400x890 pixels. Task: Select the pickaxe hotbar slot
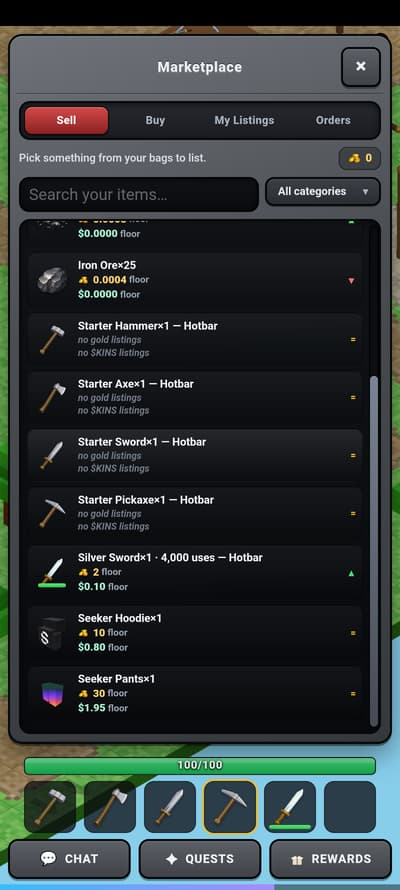(230, 807)
